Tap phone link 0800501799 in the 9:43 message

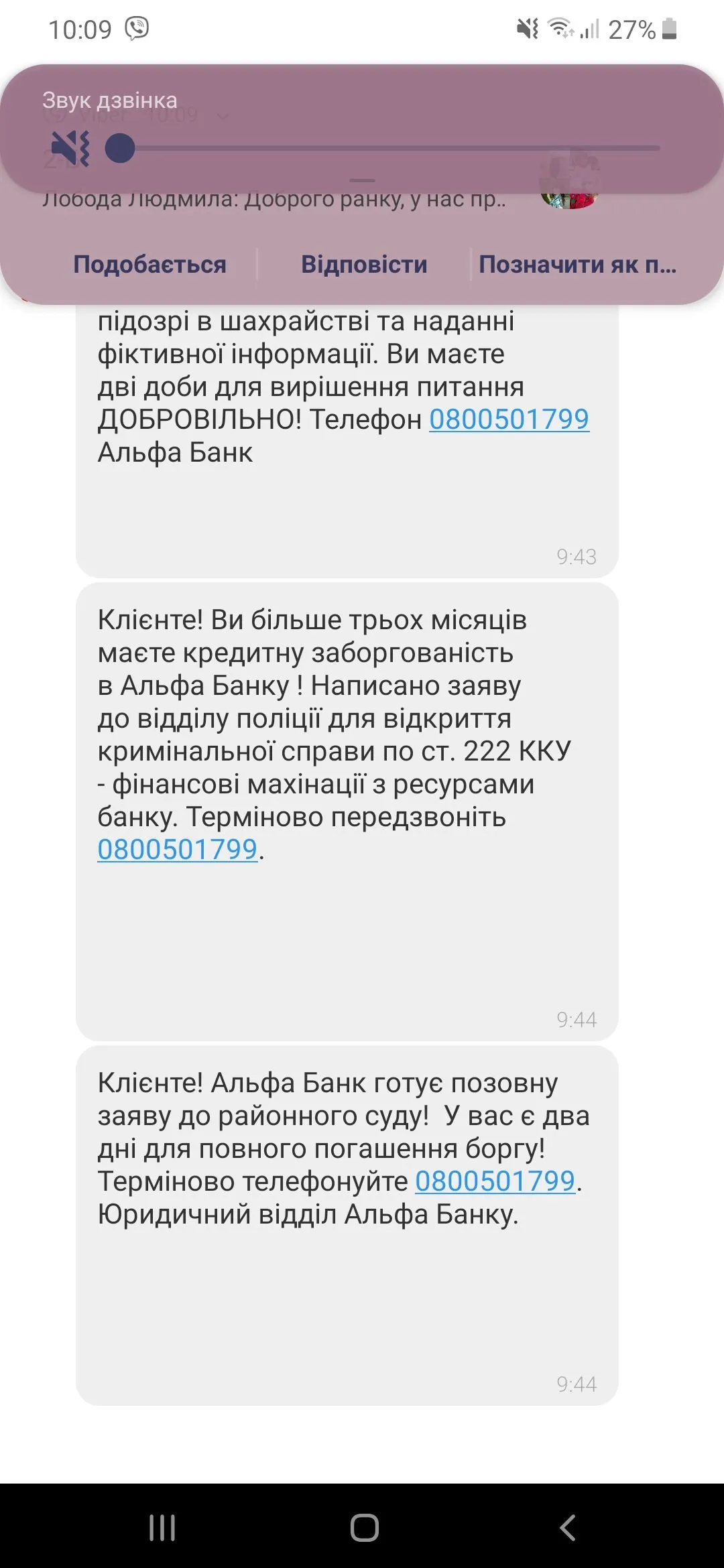click(509, 419)
